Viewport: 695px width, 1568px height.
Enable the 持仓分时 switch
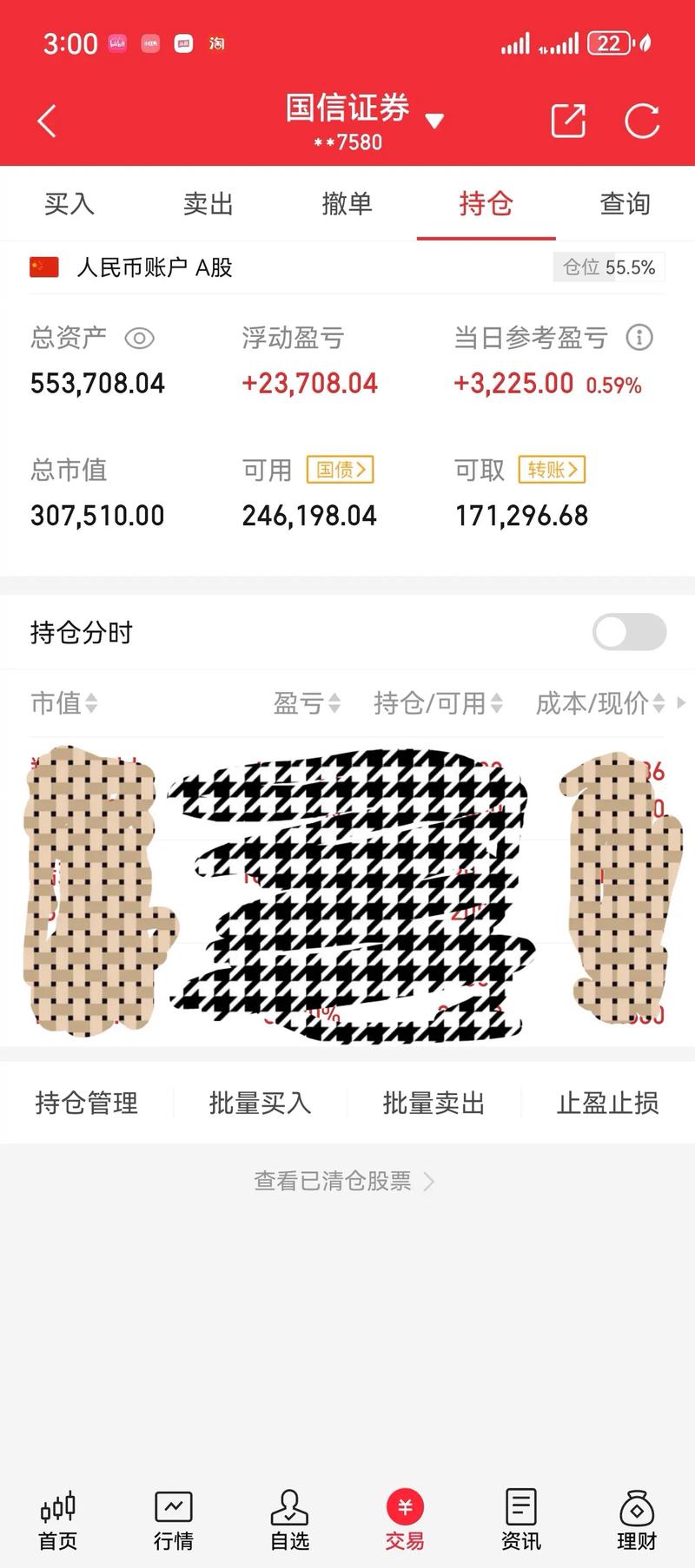coord(629,632)
